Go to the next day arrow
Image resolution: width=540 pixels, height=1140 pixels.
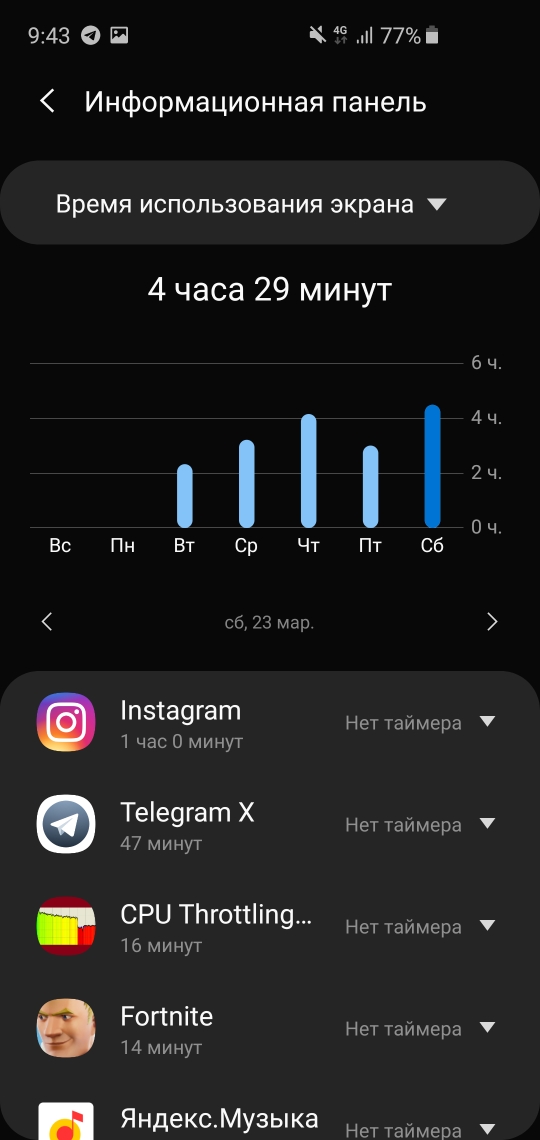492,622
